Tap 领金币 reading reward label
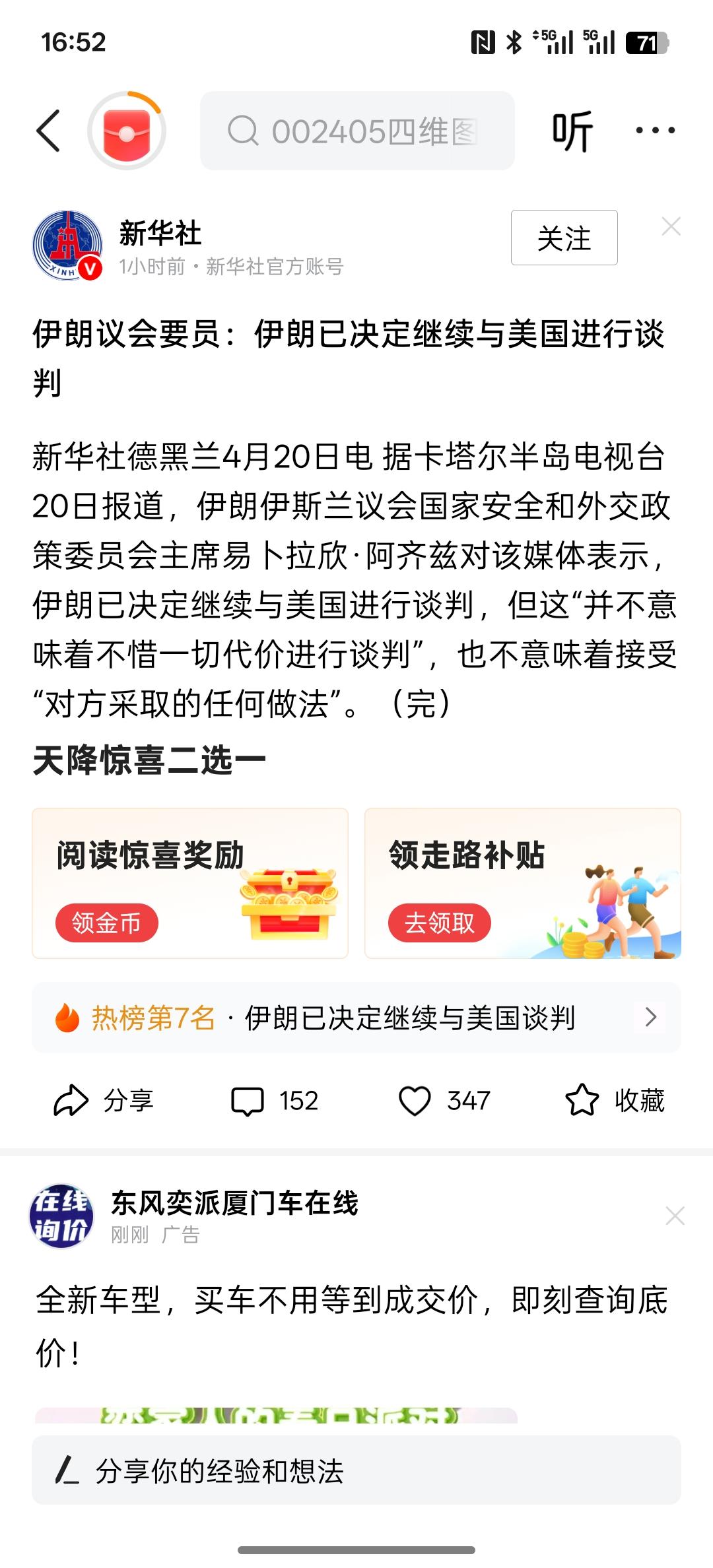The height and width of the screenshot is (1568, 713). click(106, 924)
